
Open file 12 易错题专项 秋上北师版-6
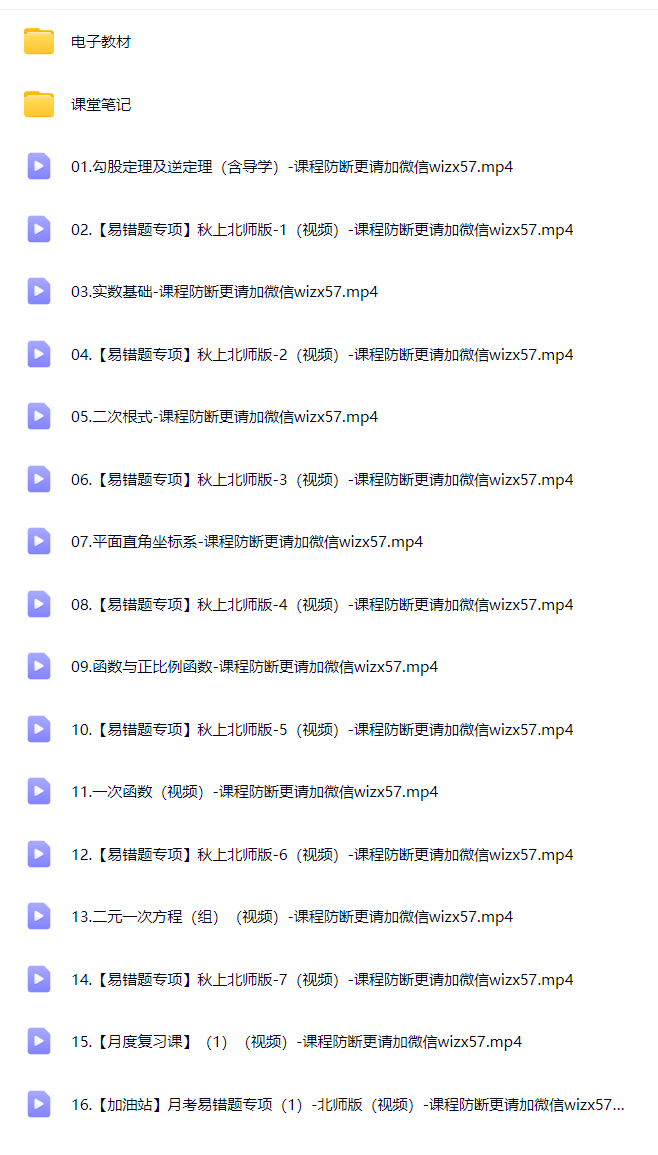point(322,855)
